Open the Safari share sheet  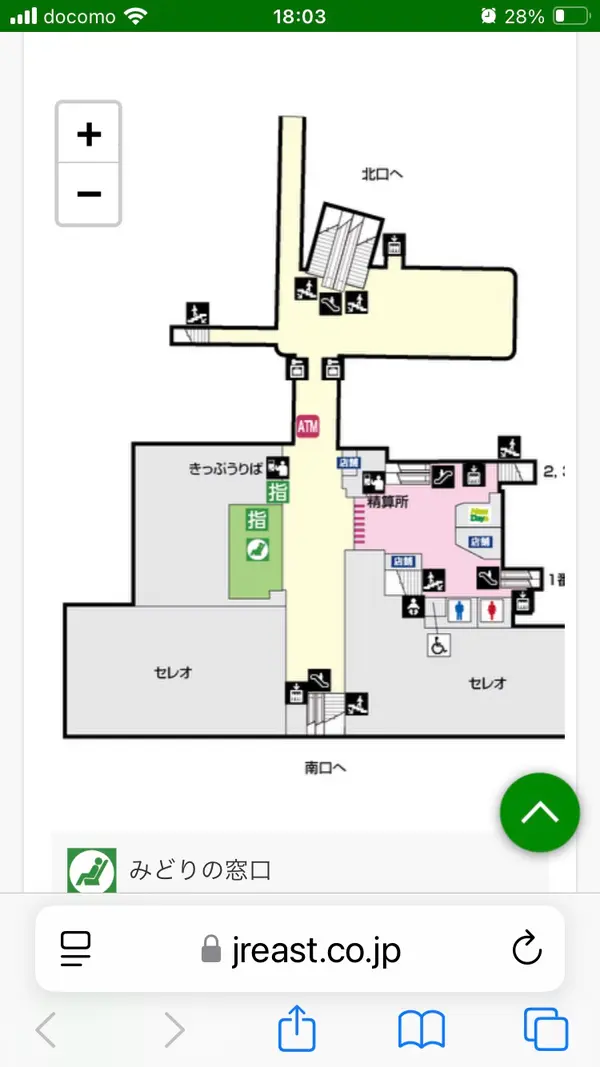coord(297,1029)
